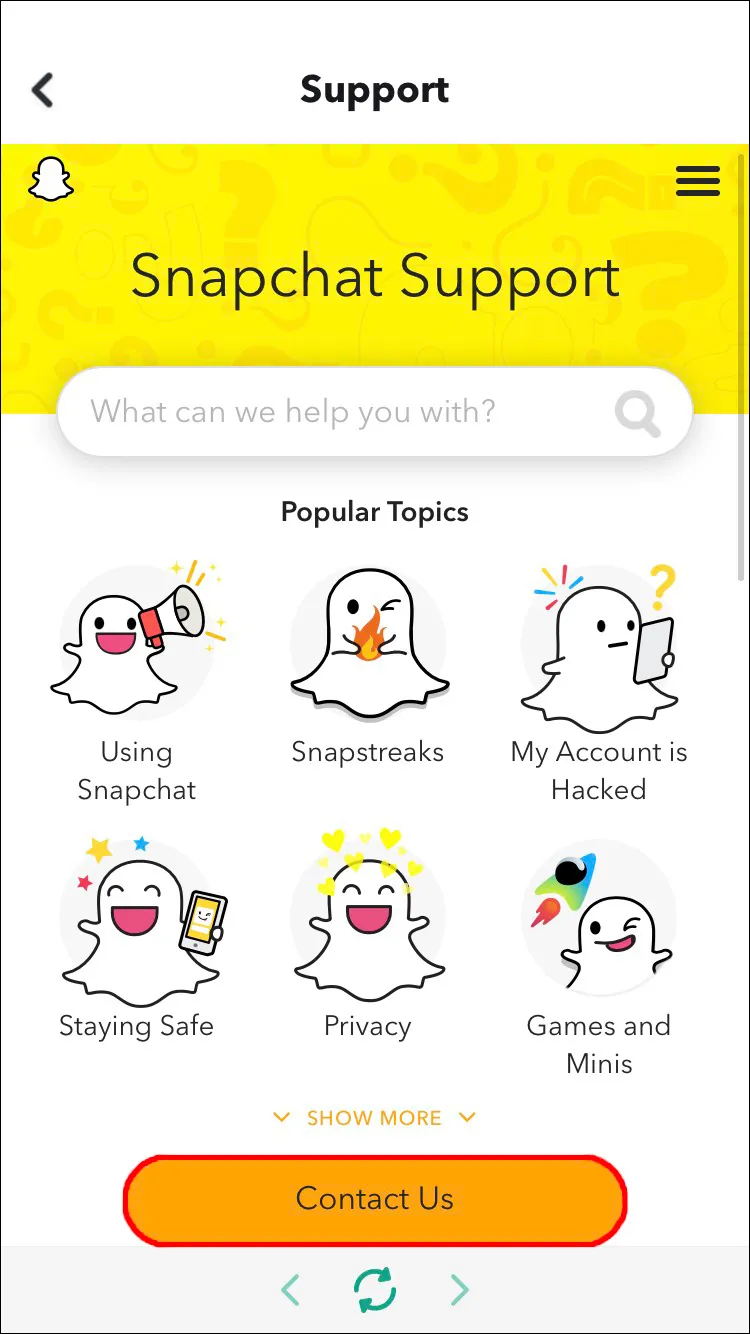This screenshot has width=750, height=1334.
Task: Tap the Contact Us button
Action: (x=375, y=1199)
